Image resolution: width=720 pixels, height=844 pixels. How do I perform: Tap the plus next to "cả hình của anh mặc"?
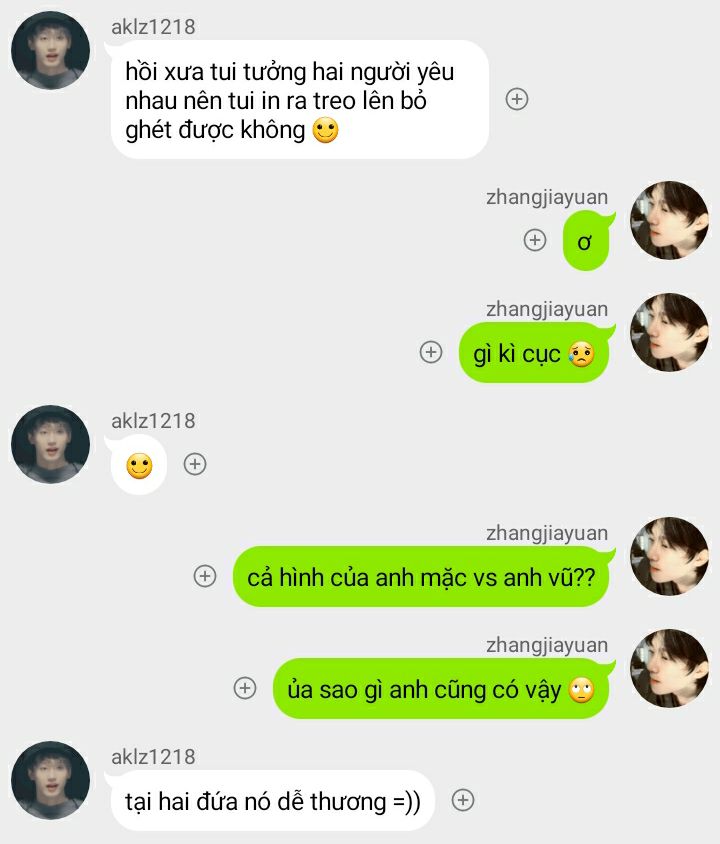(x=205, y=576)
